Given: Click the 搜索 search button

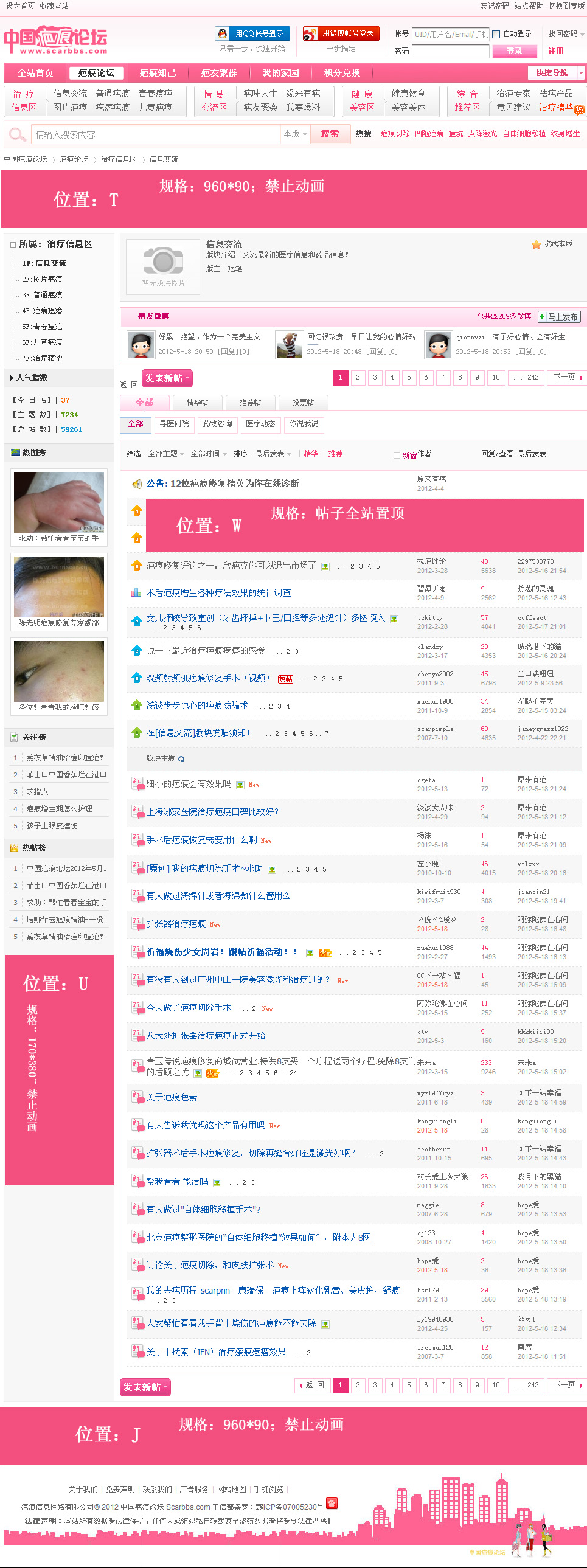Looking at the screenshot, I should (330, 134).
